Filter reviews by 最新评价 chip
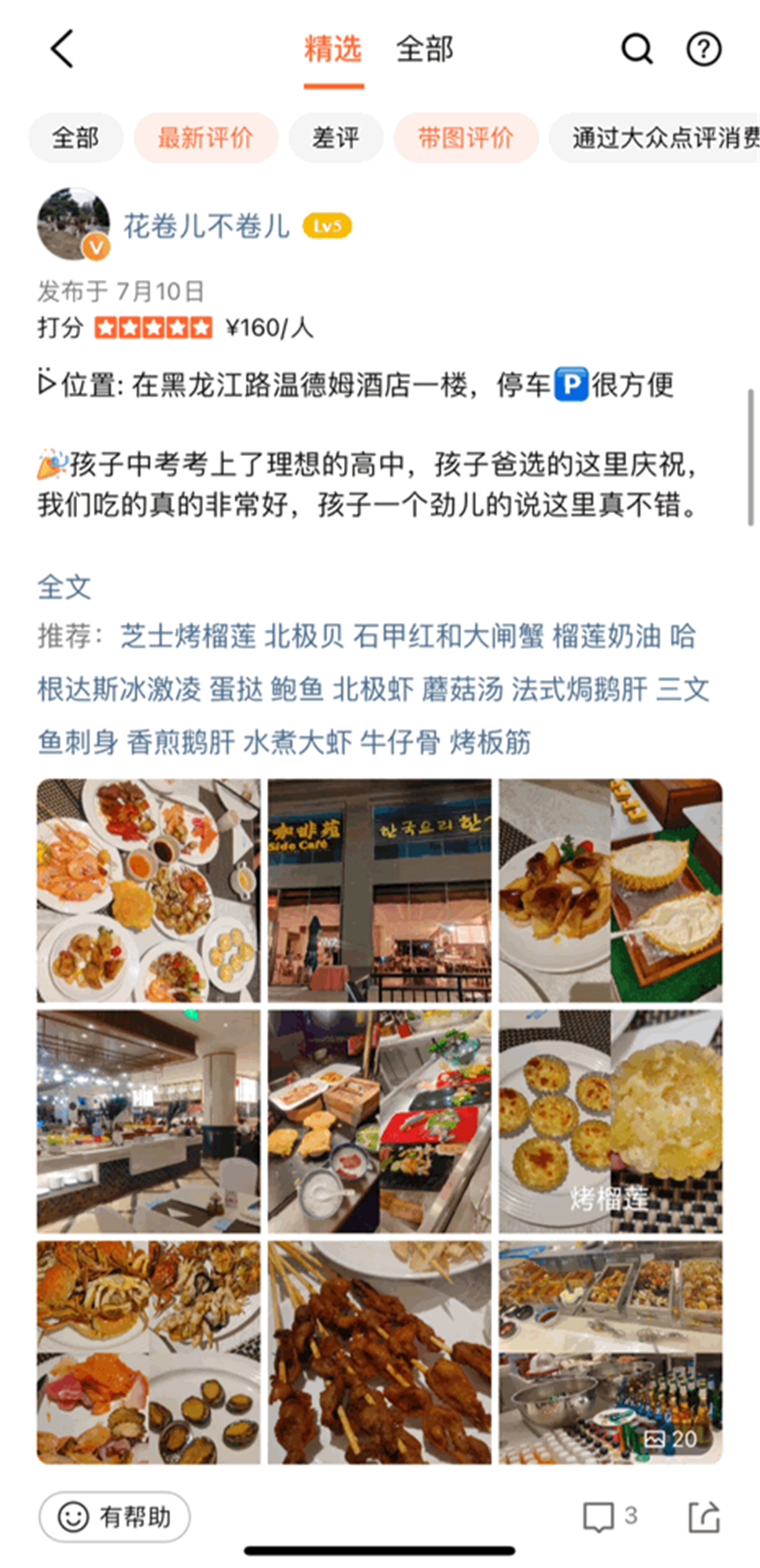 pyautogui.click(x=205, y=138)
